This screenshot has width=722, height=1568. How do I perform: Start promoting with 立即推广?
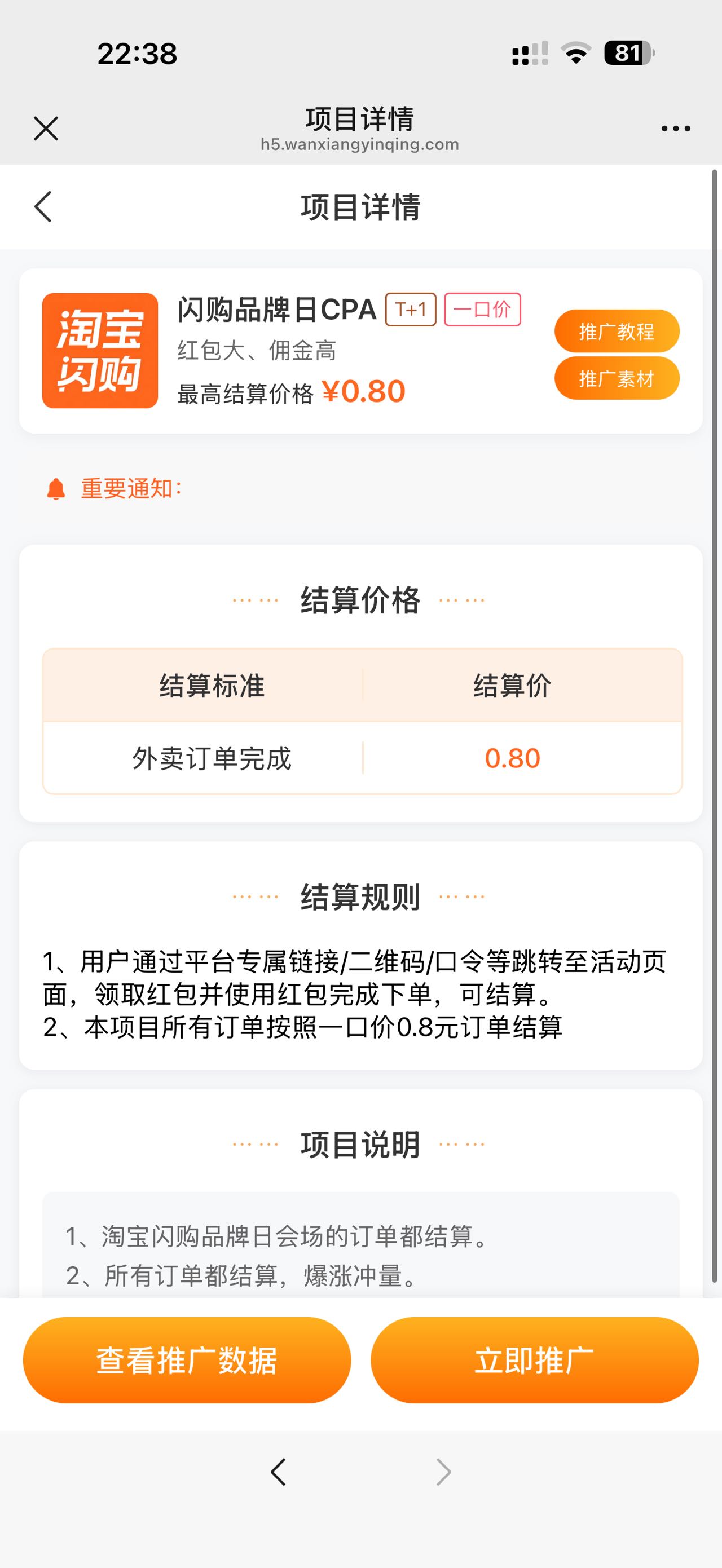pyautogui.click(x=534, y=1361)
